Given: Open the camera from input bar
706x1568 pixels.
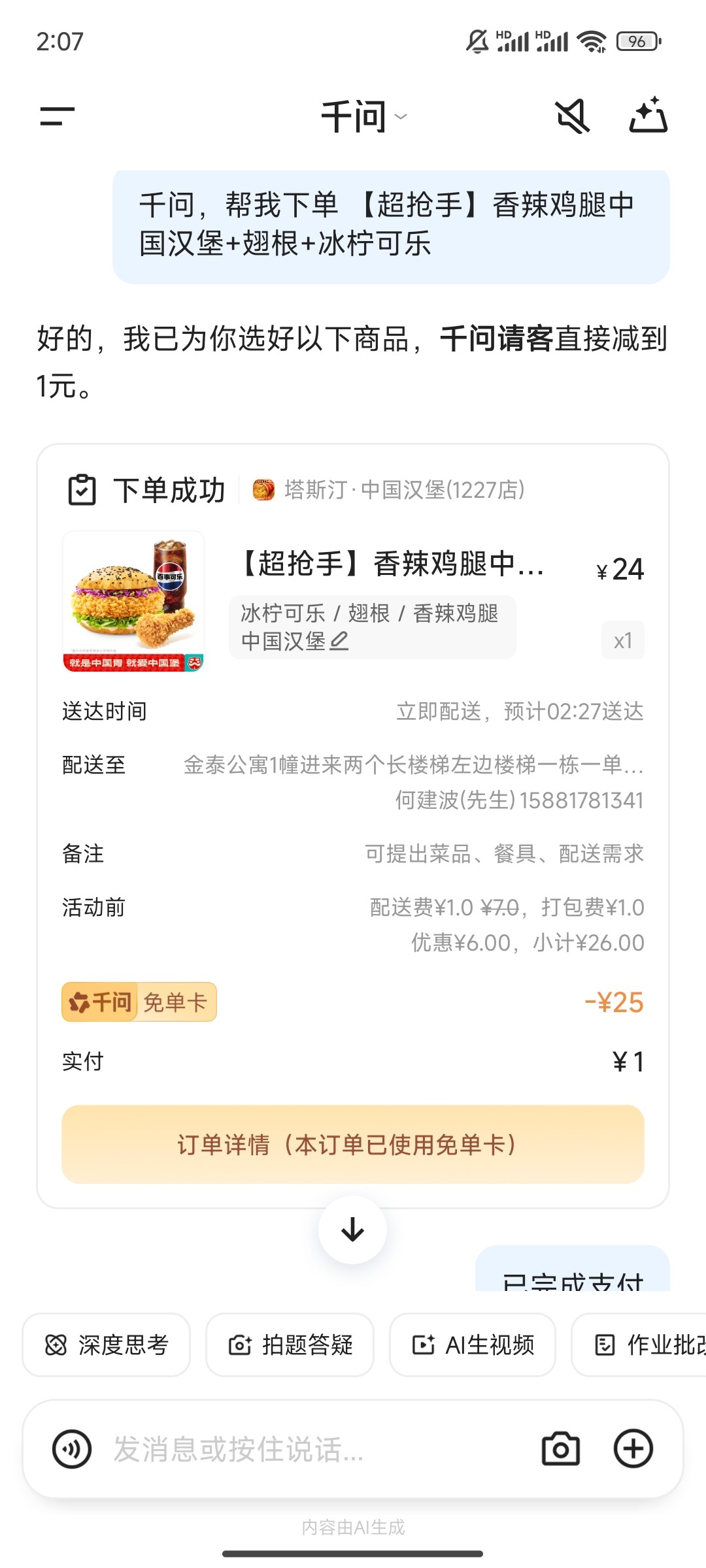Looking at the screenshot, I should [561, 1449].
